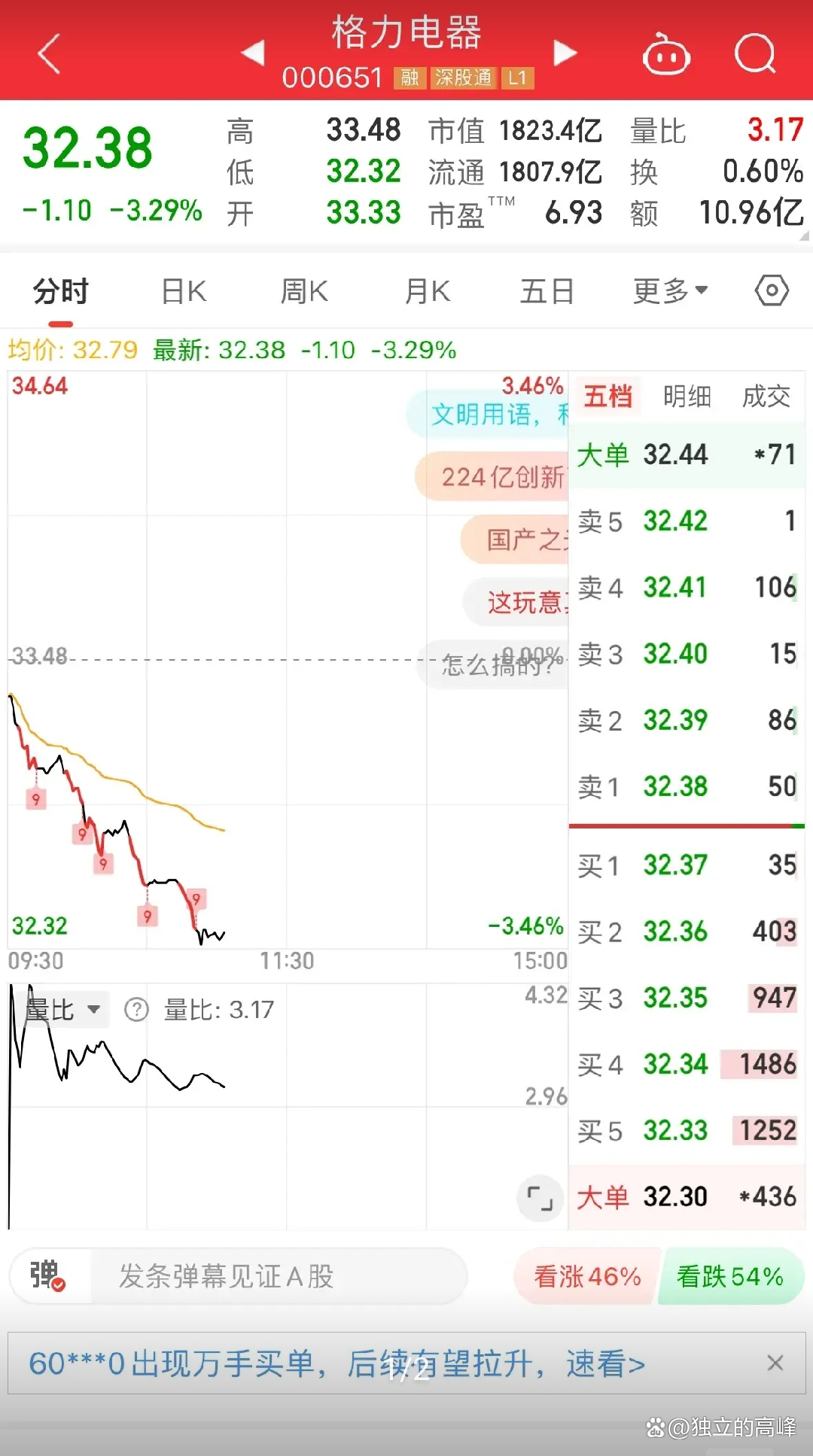
Task: Open the 量比 indicator dropdown
Action: 63,1009
